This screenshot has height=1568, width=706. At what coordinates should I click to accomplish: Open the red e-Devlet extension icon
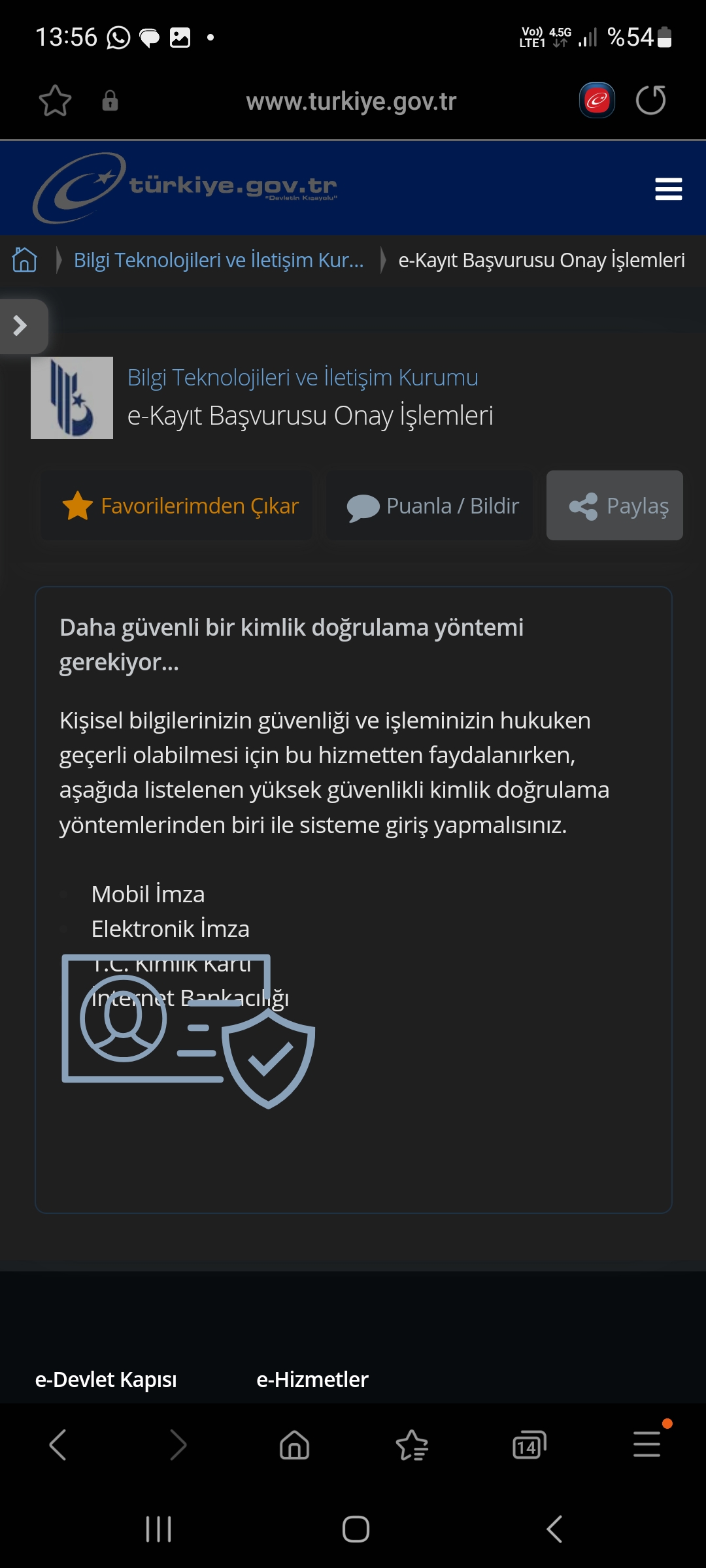click(x=597, y=100)
